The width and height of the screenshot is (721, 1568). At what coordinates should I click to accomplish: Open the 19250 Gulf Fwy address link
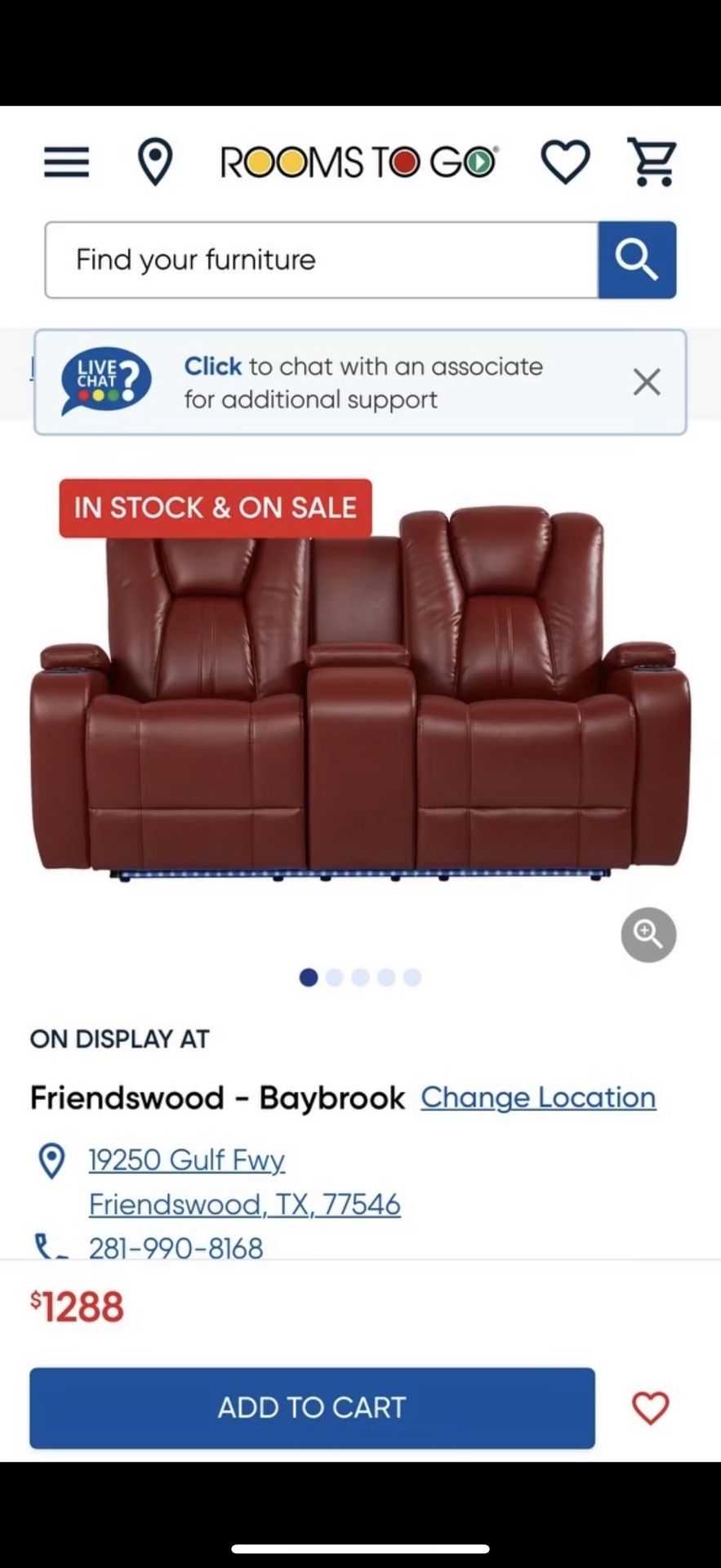point(186,1160)
